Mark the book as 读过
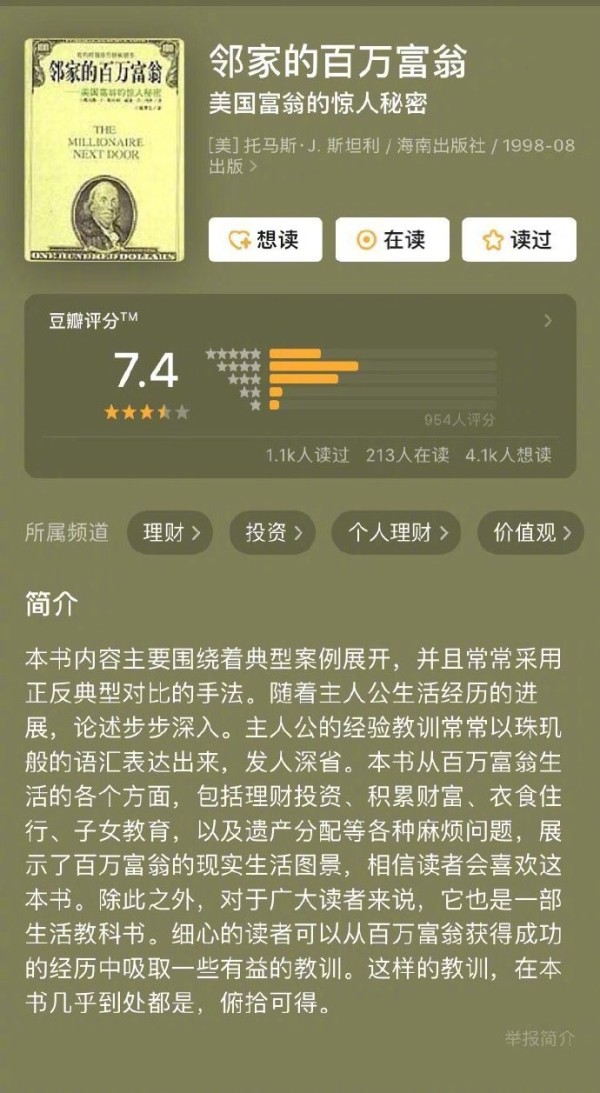Screen dimensions: 600x1093 pos(518,240)
